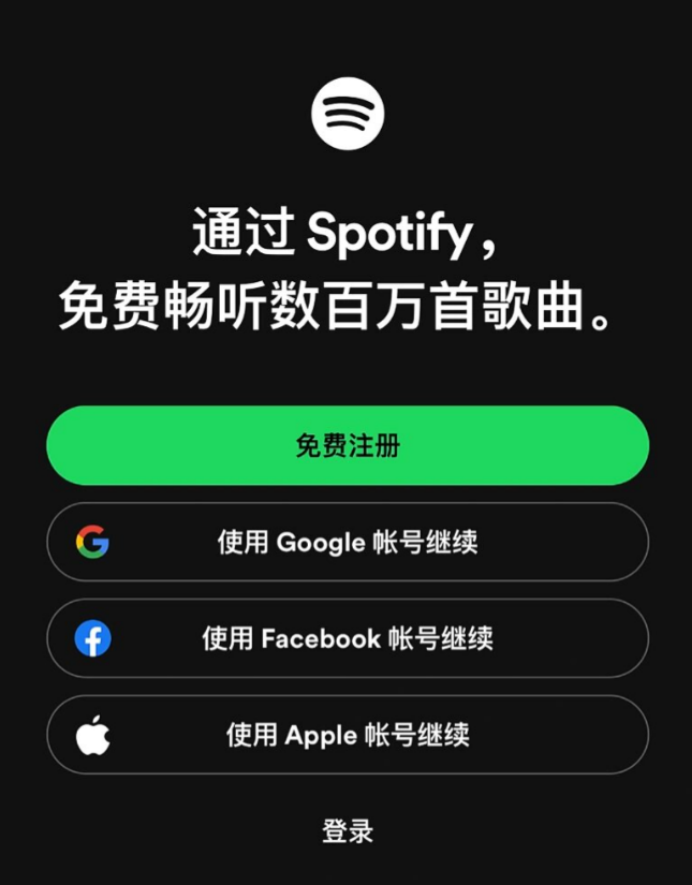Tap the green 免费注册 sign-up button
Screen dimensions: 692x885
pos(347,446)
